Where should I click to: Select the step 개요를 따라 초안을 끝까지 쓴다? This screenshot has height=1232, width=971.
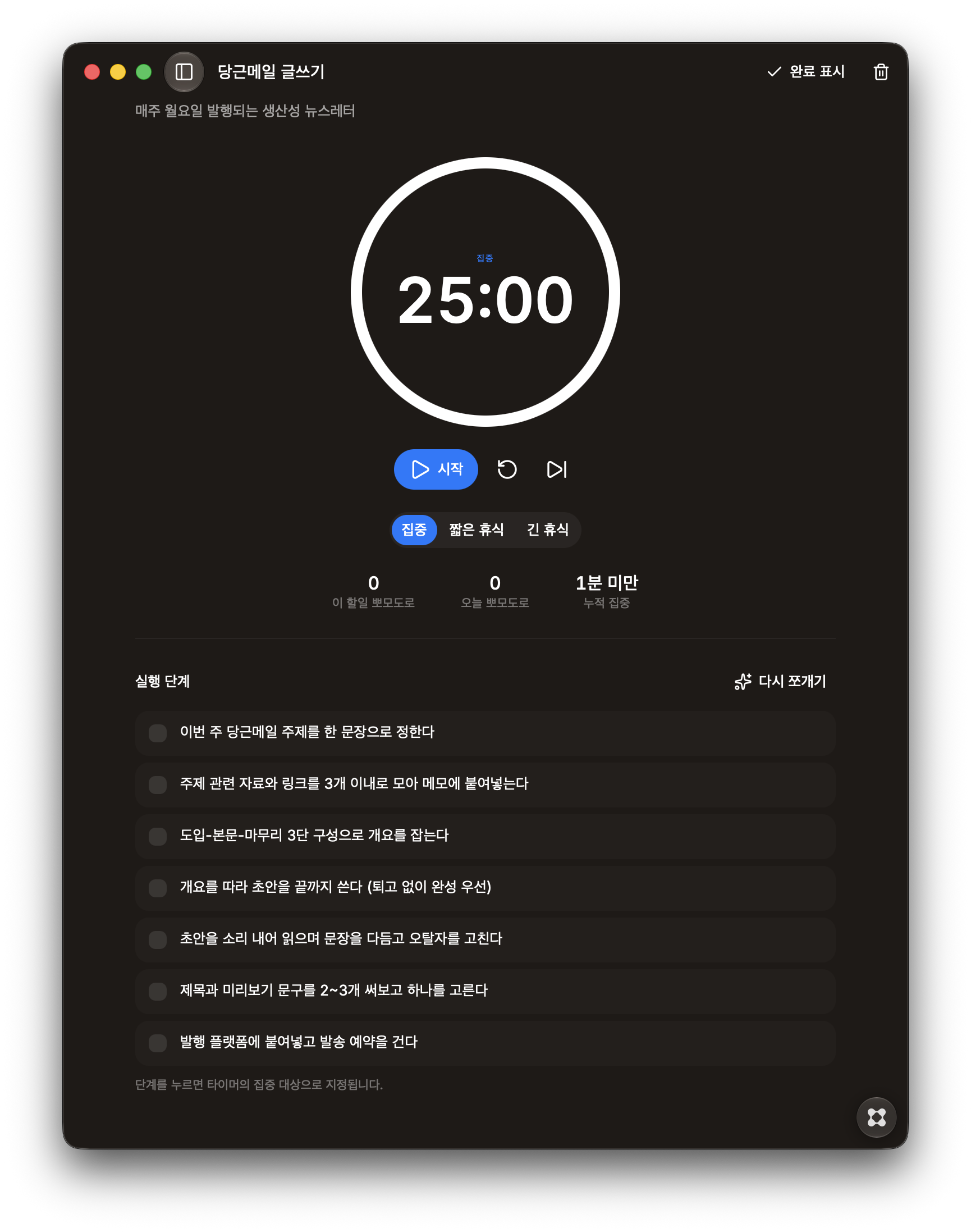point(485,887)
